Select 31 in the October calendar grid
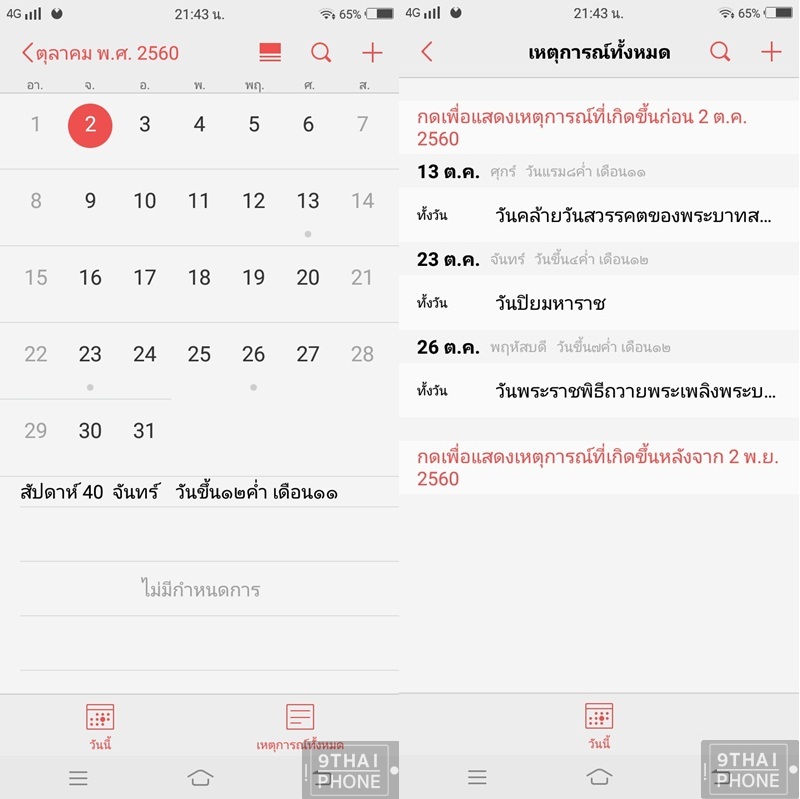 (145, 431)
